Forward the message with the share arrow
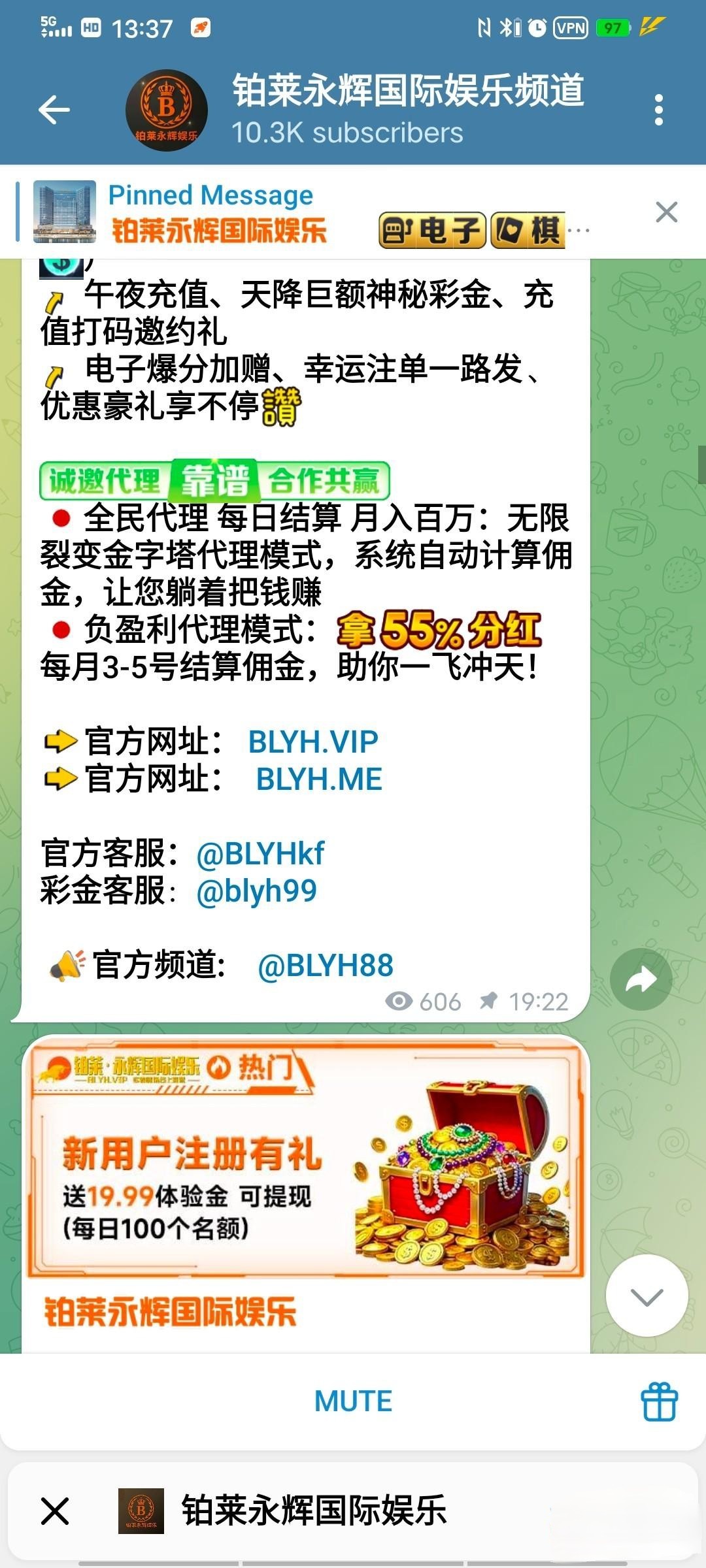 coord(641,979)
